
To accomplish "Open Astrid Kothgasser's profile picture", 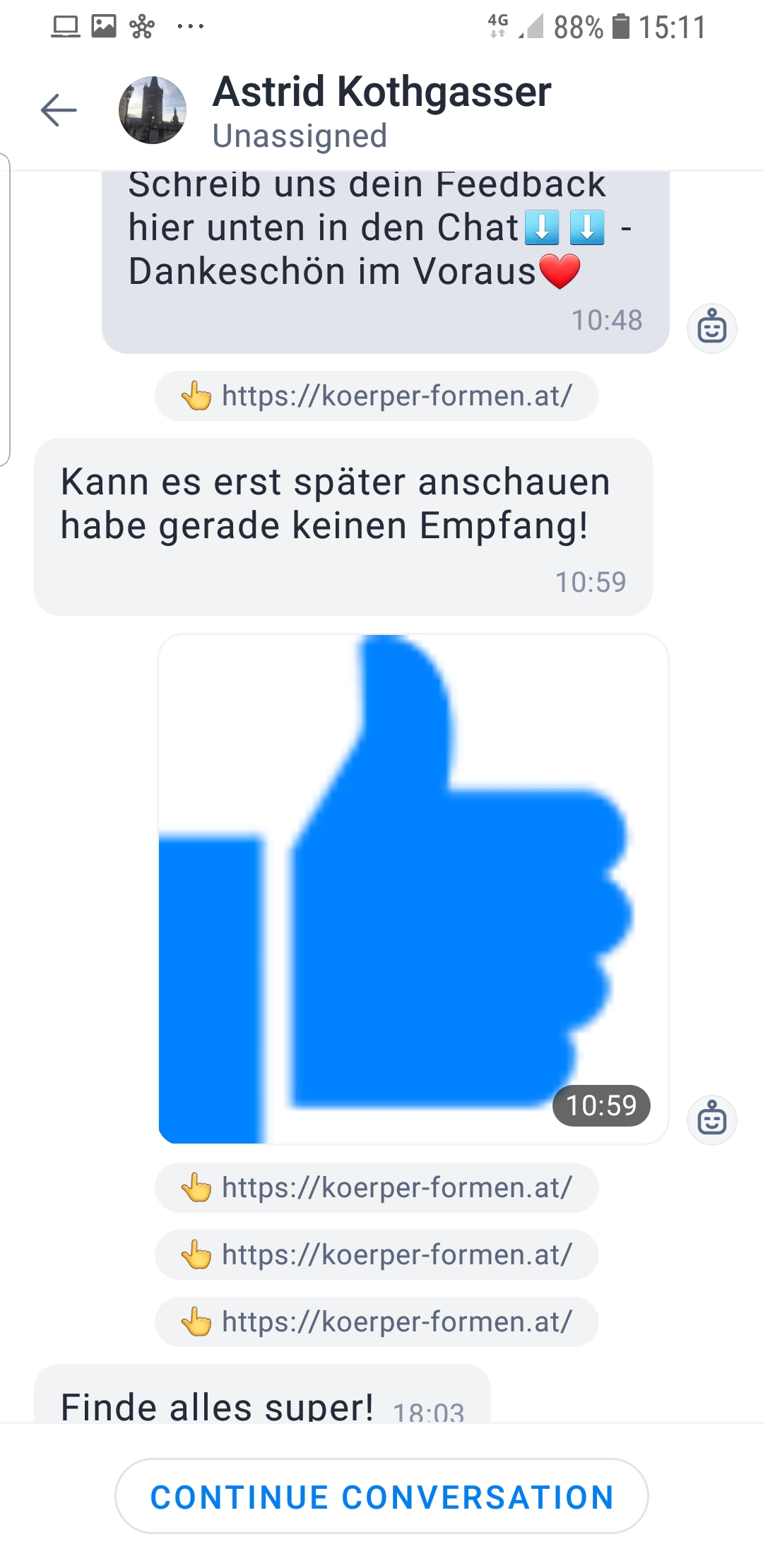I will click(x=153, y=110).
